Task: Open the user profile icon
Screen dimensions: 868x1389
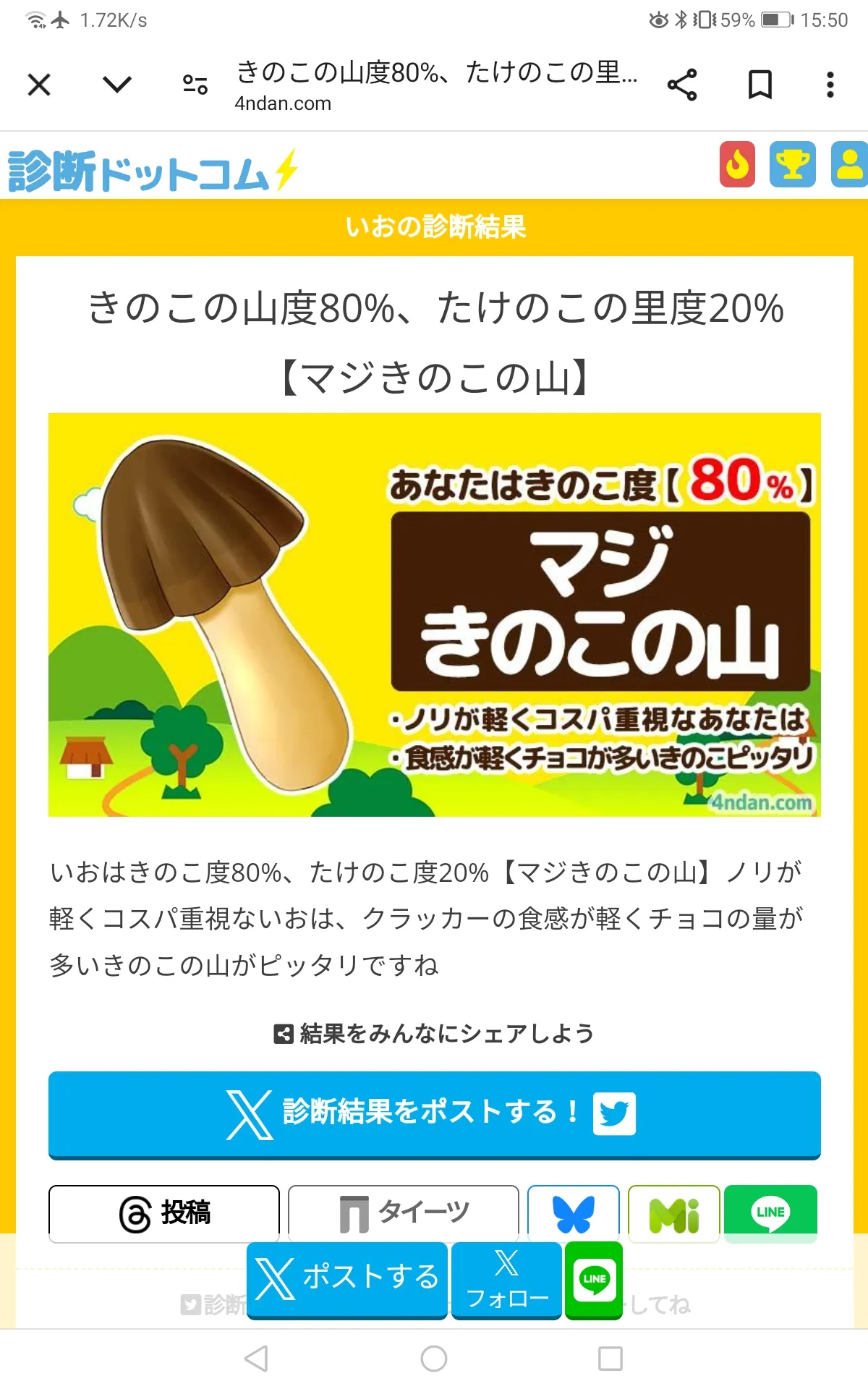Action: [x=850, y=164]
